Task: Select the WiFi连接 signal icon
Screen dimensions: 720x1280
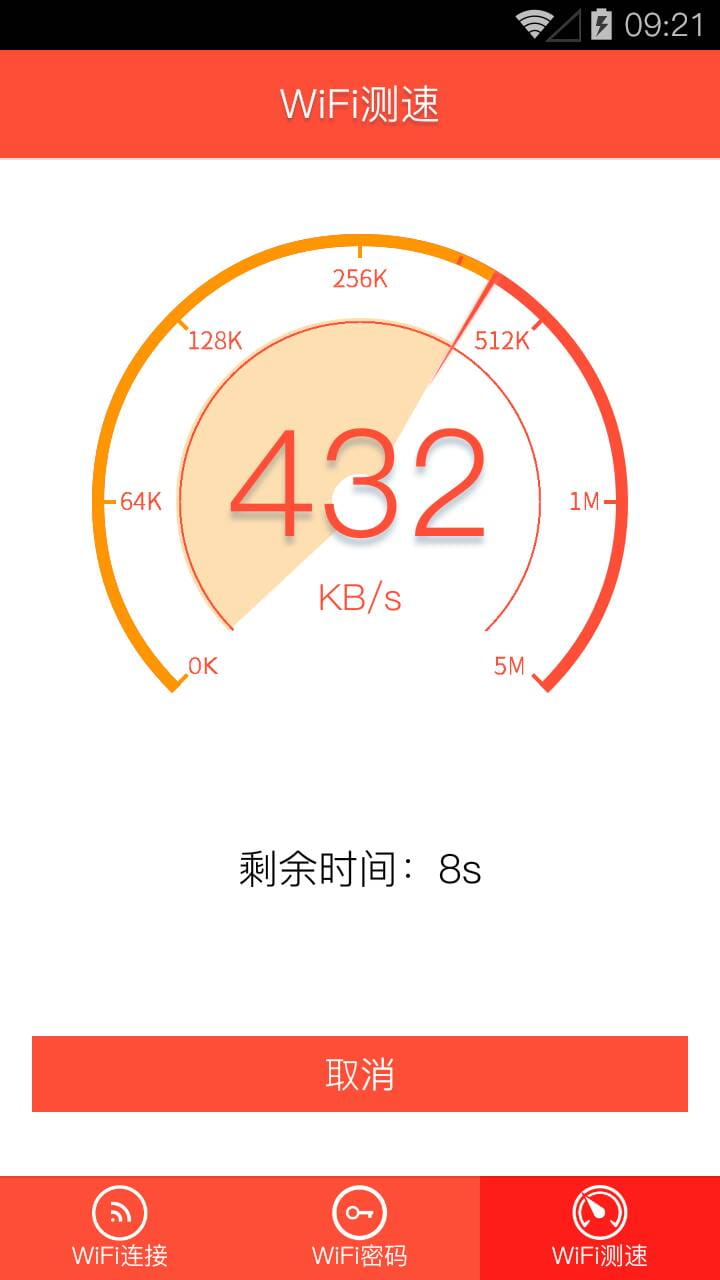Action: click(x=118, y=1213)
